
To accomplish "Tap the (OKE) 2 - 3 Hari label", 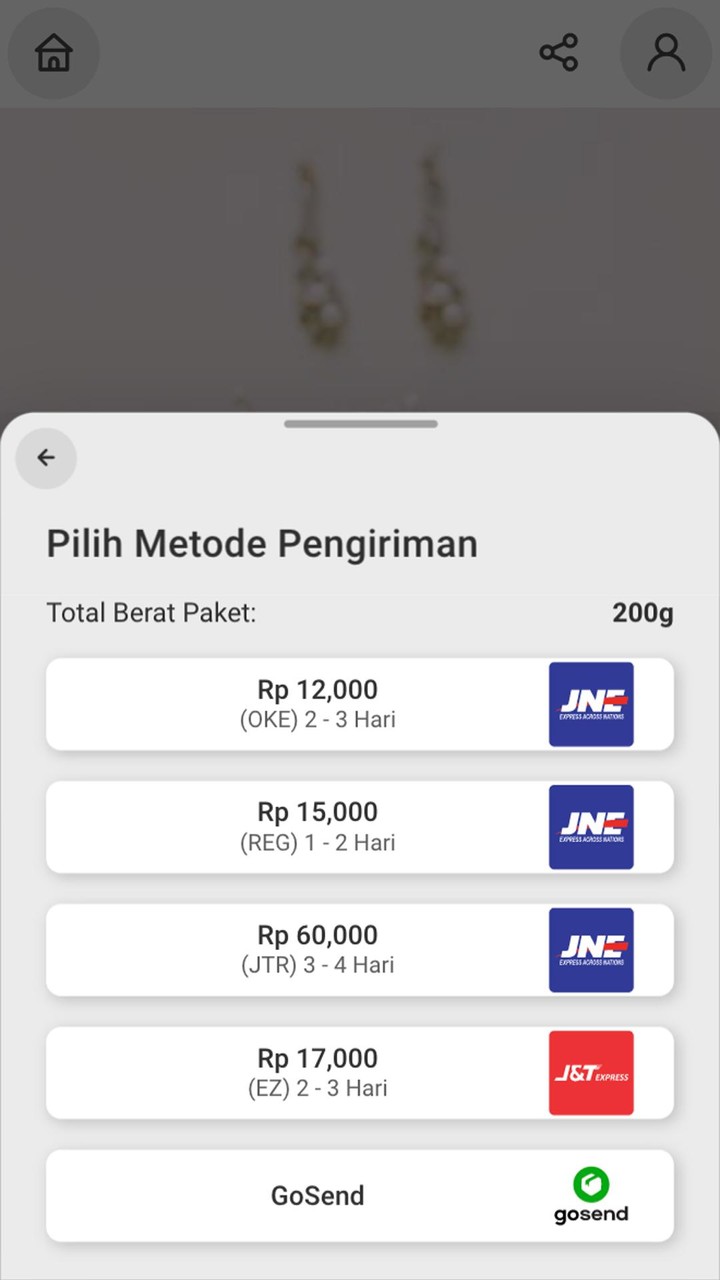I will (317, 719).
